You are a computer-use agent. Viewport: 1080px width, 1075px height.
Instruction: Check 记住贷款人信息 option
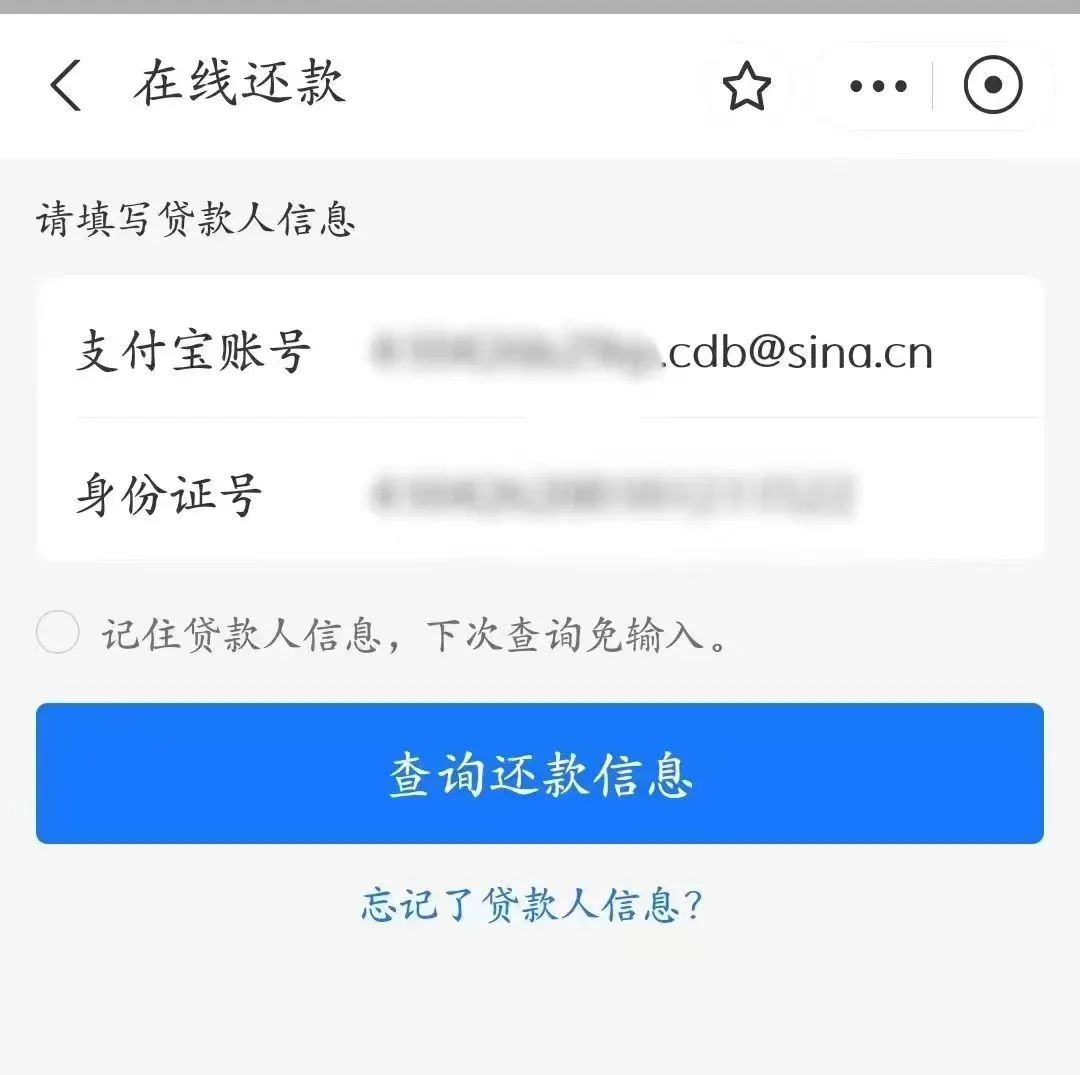[58, 633]
